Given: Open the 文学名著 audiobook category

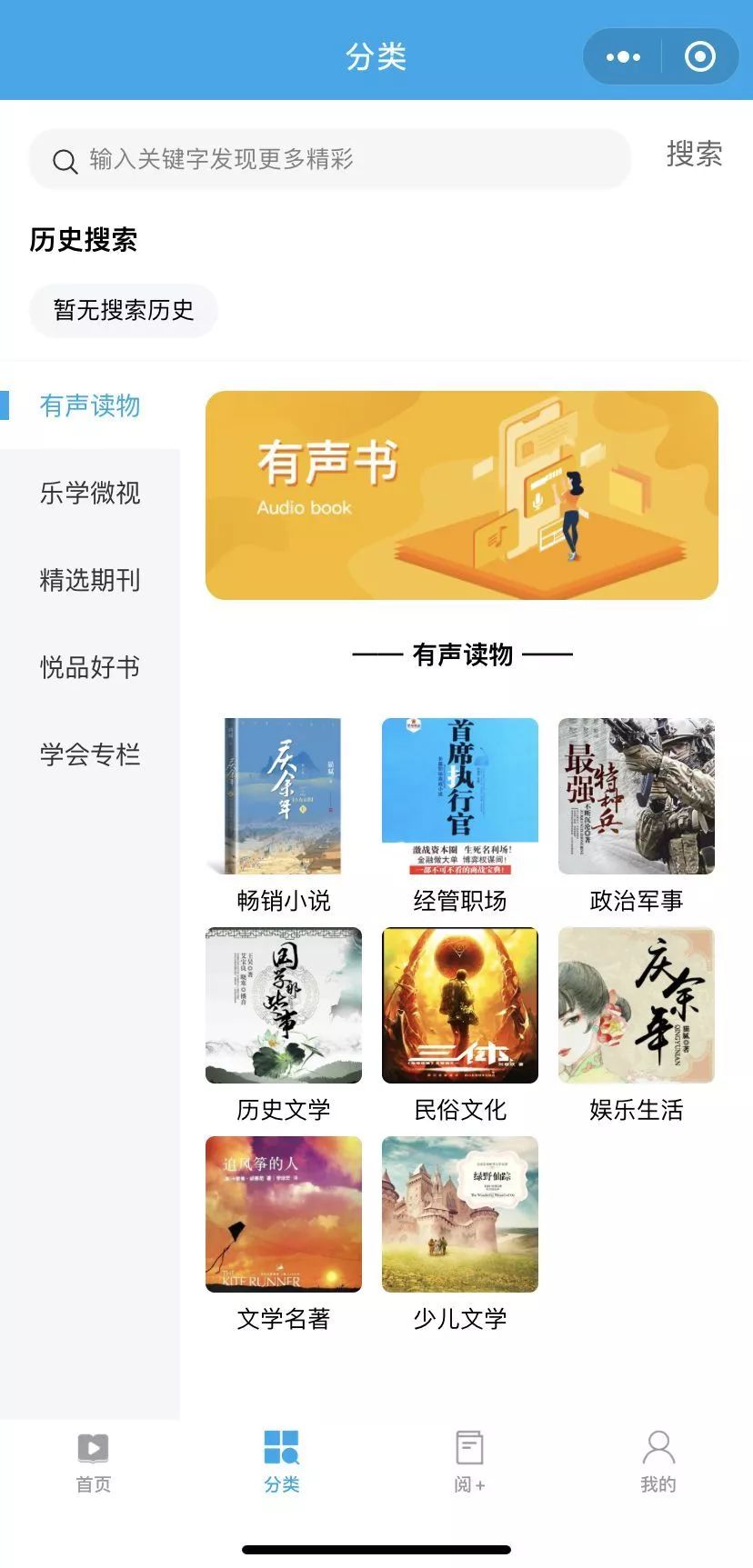Looking at the screenshot, I should [283, 1215].
